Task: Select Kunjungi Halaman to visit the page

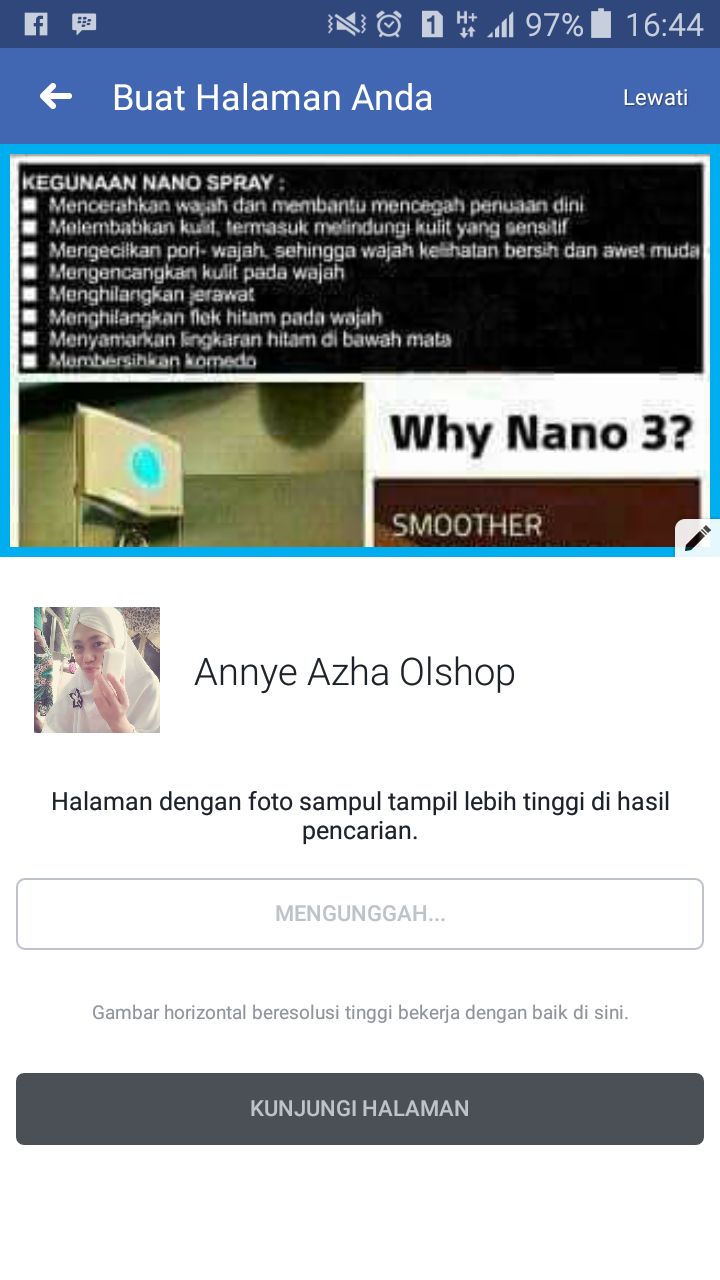Action: click(360, 1109)
